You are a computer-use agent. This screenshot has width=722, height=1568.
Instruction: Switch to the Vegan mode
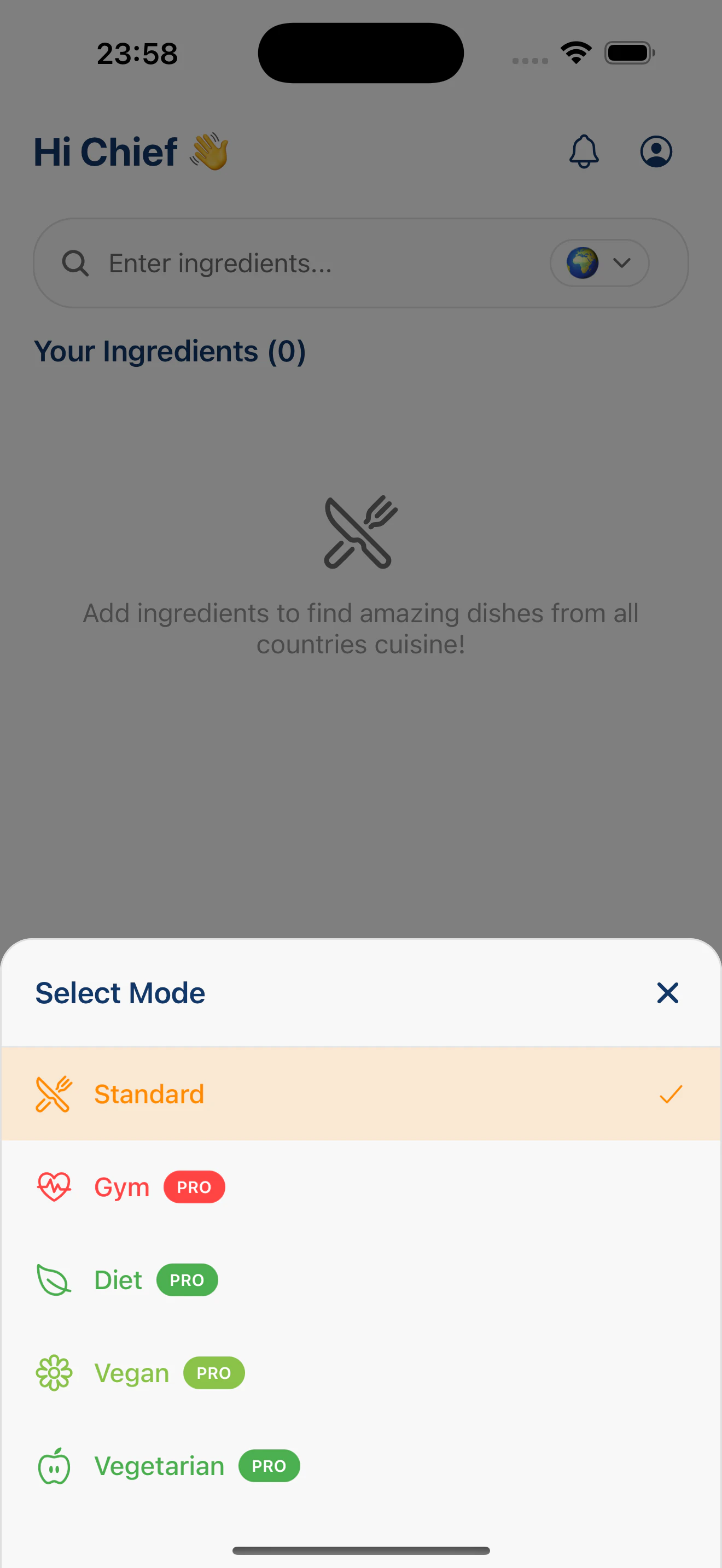[361, 1373]
